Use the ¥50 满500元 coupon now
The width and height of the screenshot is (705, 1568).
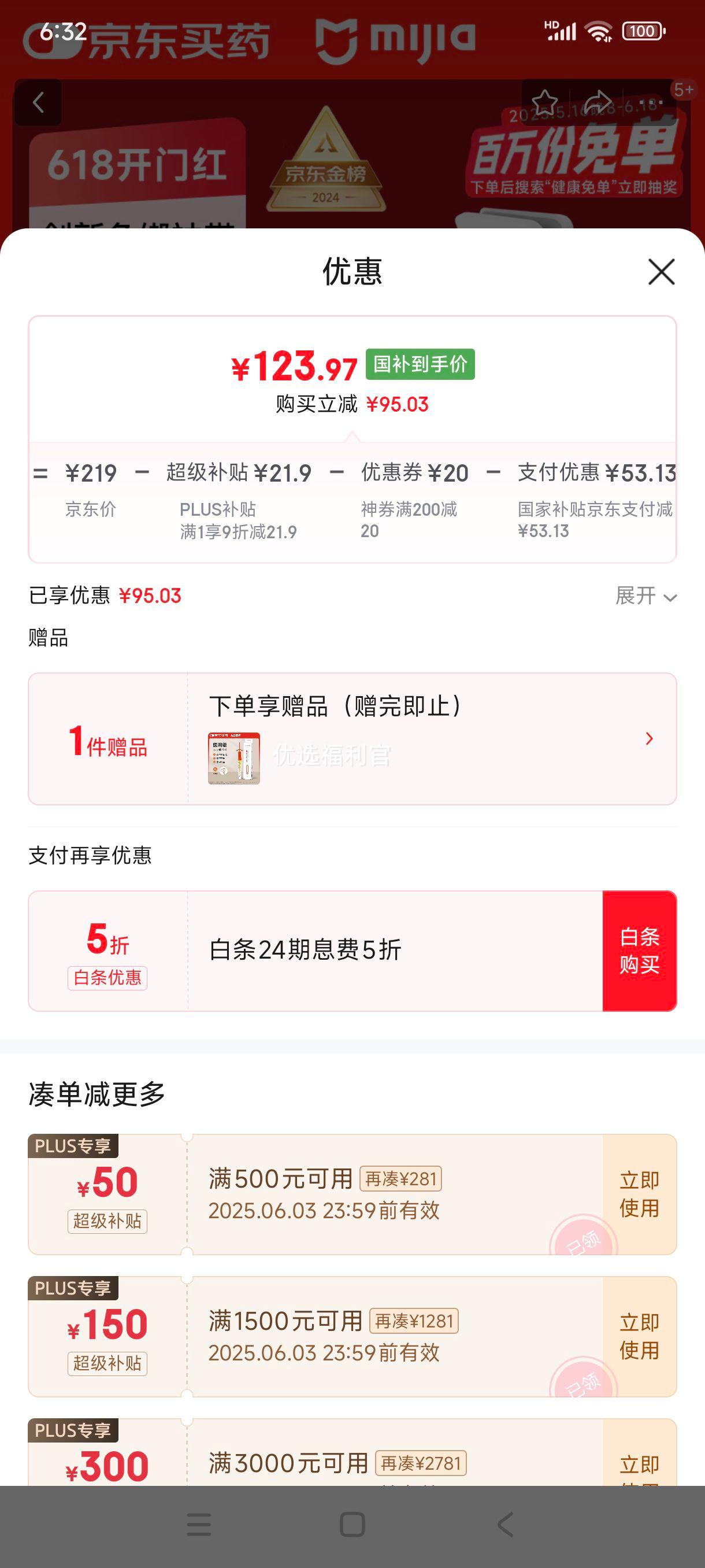click(639, 1195)
